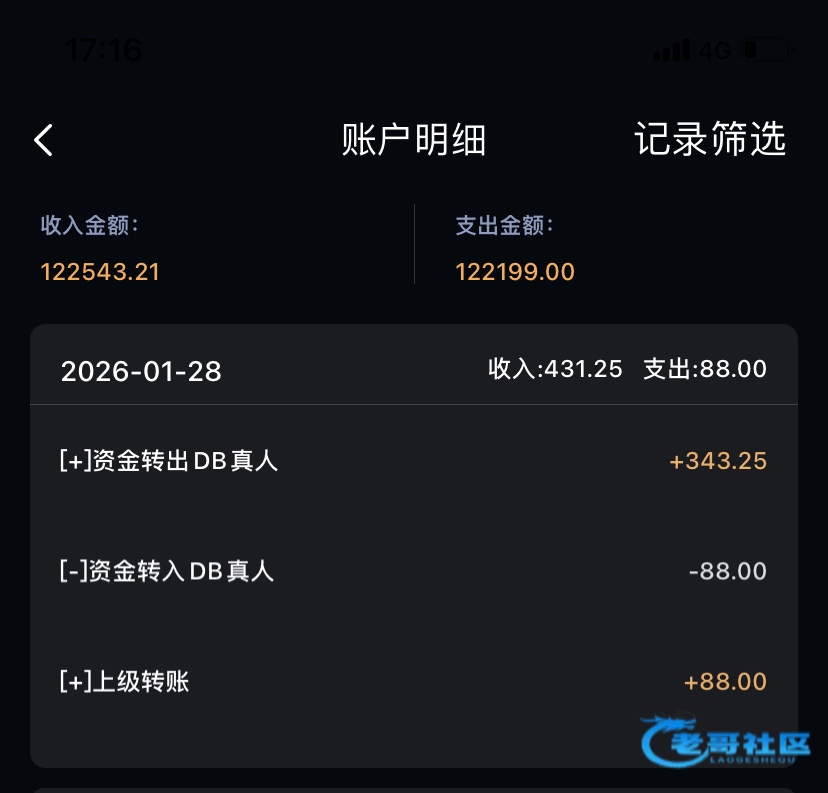The height and width of the screenshot is (793, 828).
Task: Go back using the top-left arrow
Action: [43, 140]
